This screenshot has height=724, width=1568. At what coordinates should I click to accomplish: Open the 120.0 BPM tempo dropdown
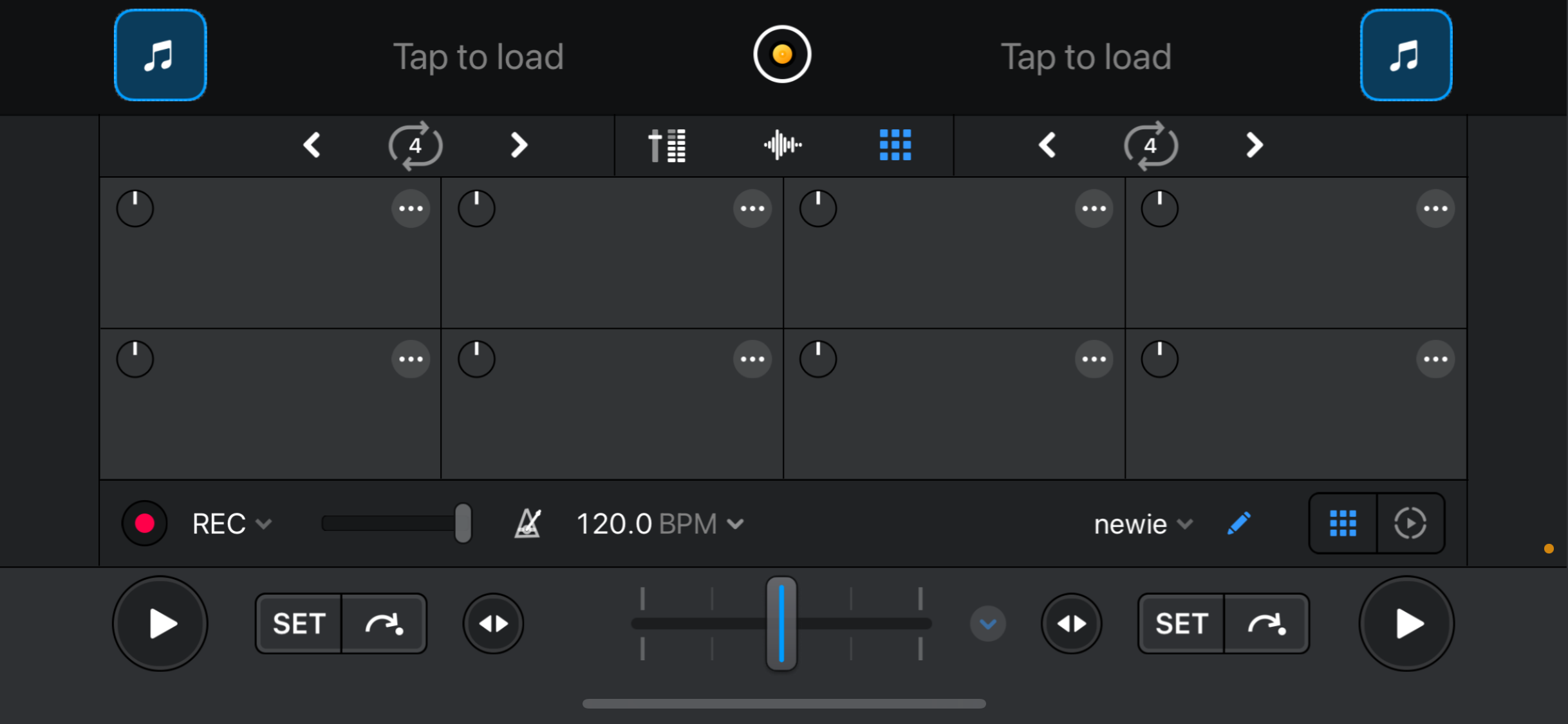(x=735, y=524)
